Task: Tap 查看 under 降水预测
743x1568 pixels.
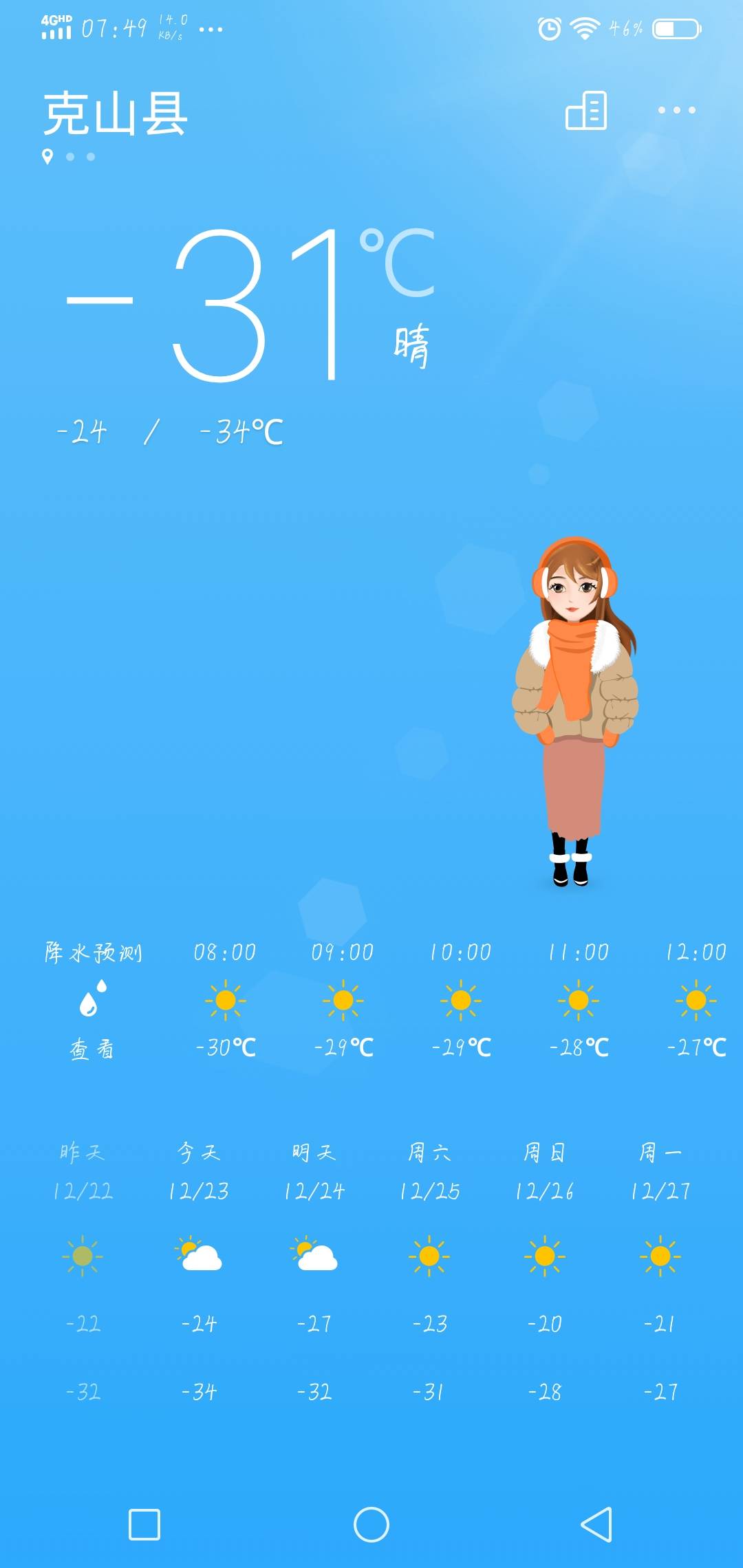Action: point(92,1049)
